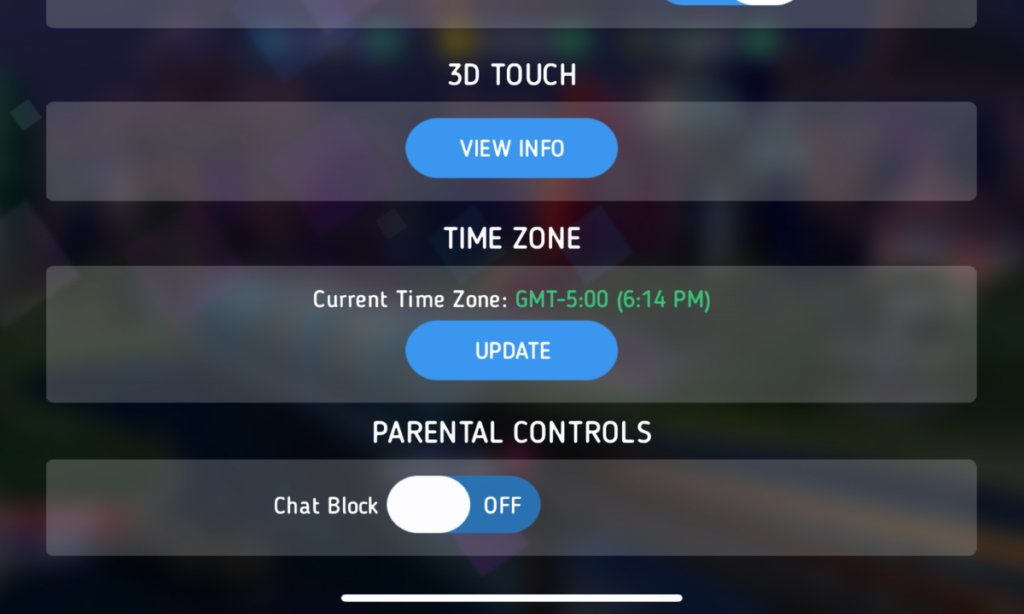Flip the partially visible toggle at the top

tap(730, 3)
